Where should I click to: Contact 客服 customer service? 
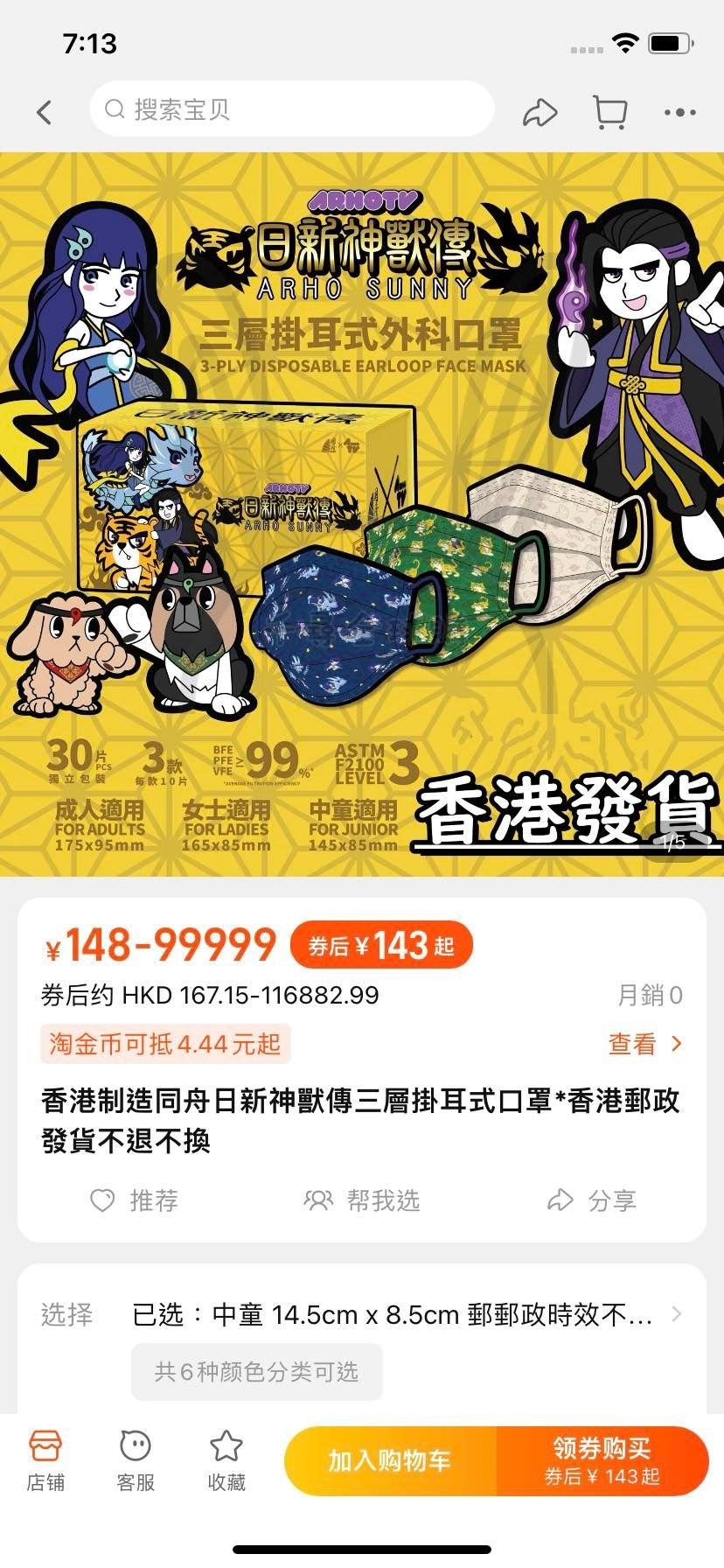pyautogui.click(x=136, y=1461)
